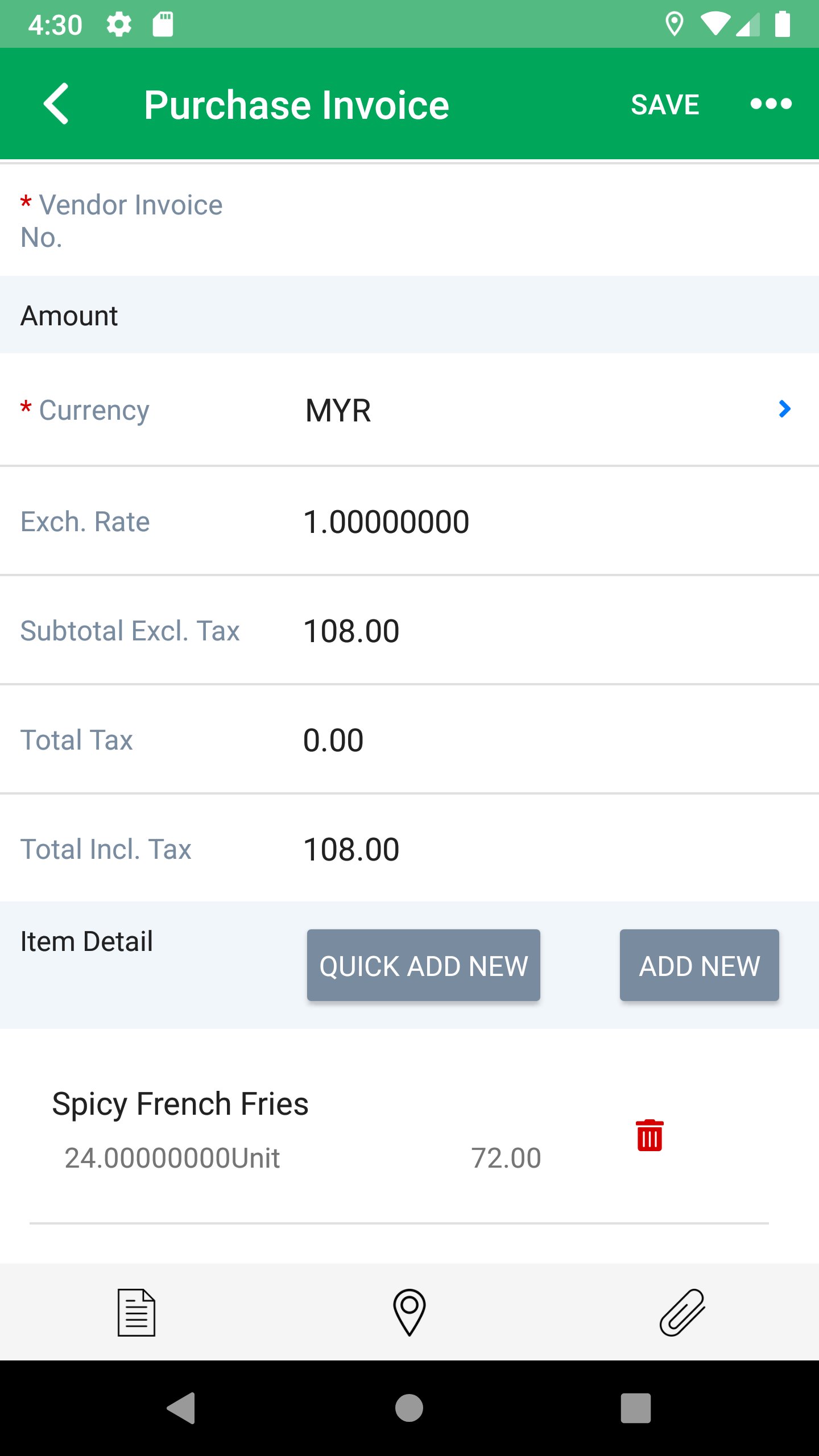819x1456 pixels.
Task: Go back from Purchase Invoice
Action: pyautogui.click(x=56, y=104)
